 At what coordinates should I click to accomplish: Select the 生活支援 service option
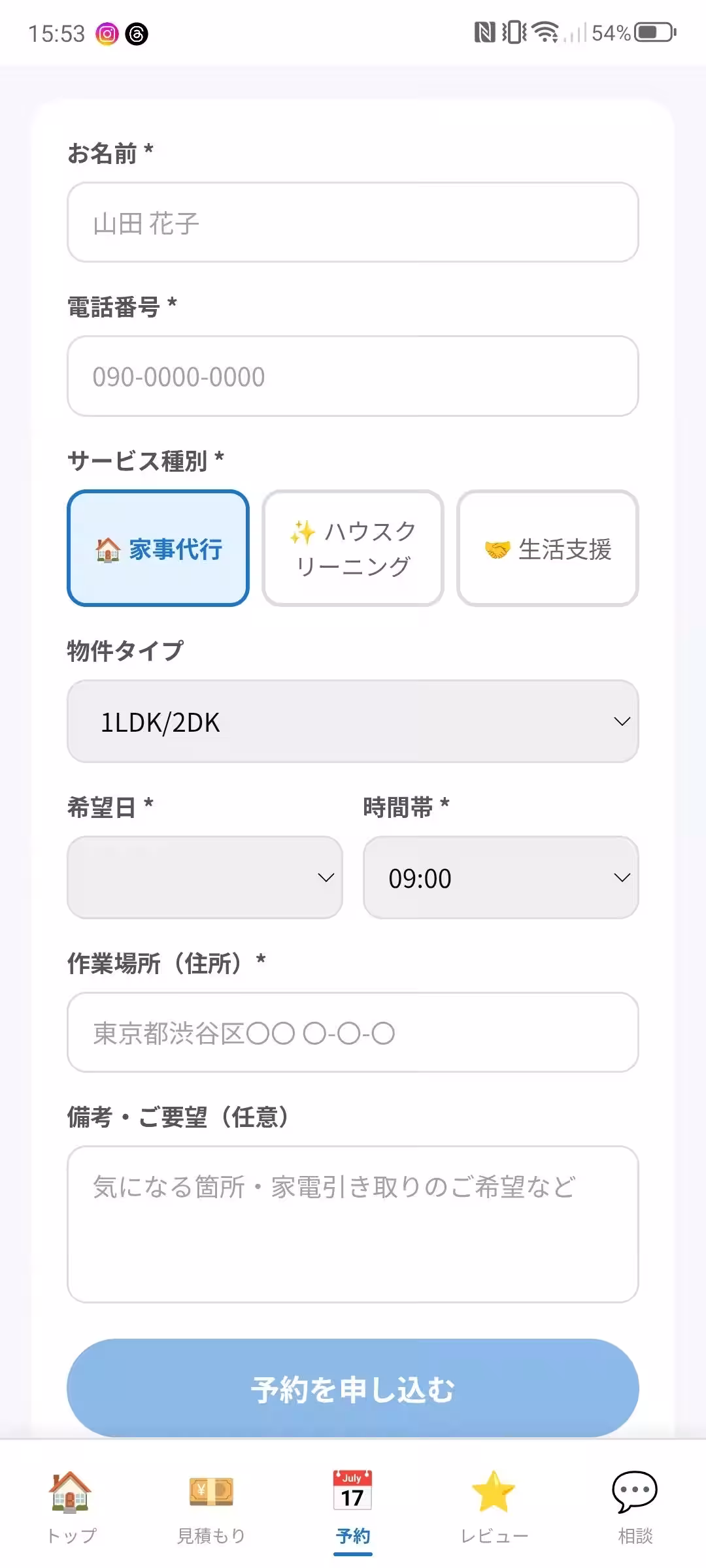click(x=548, y=549)
